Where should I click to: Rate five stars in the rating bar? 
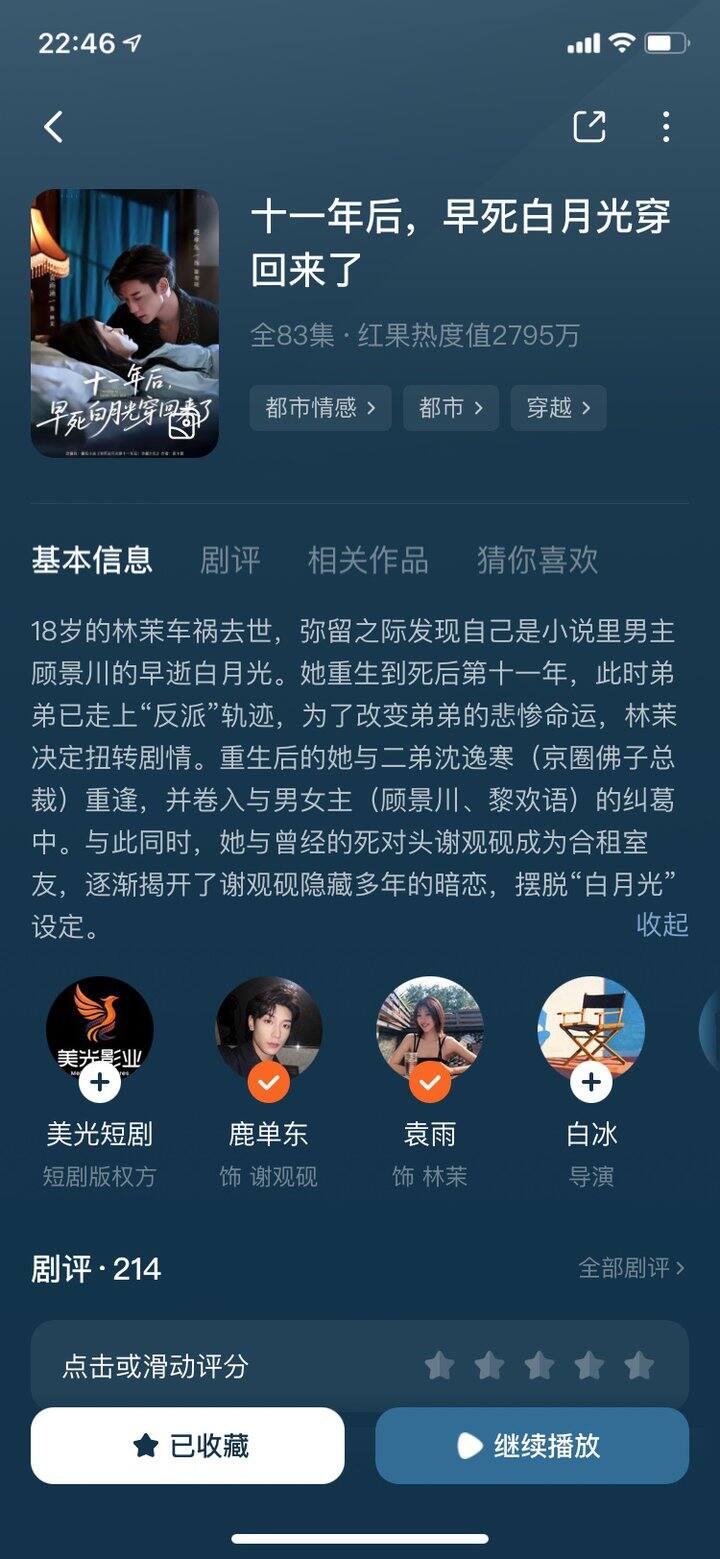click(638, 1366)
